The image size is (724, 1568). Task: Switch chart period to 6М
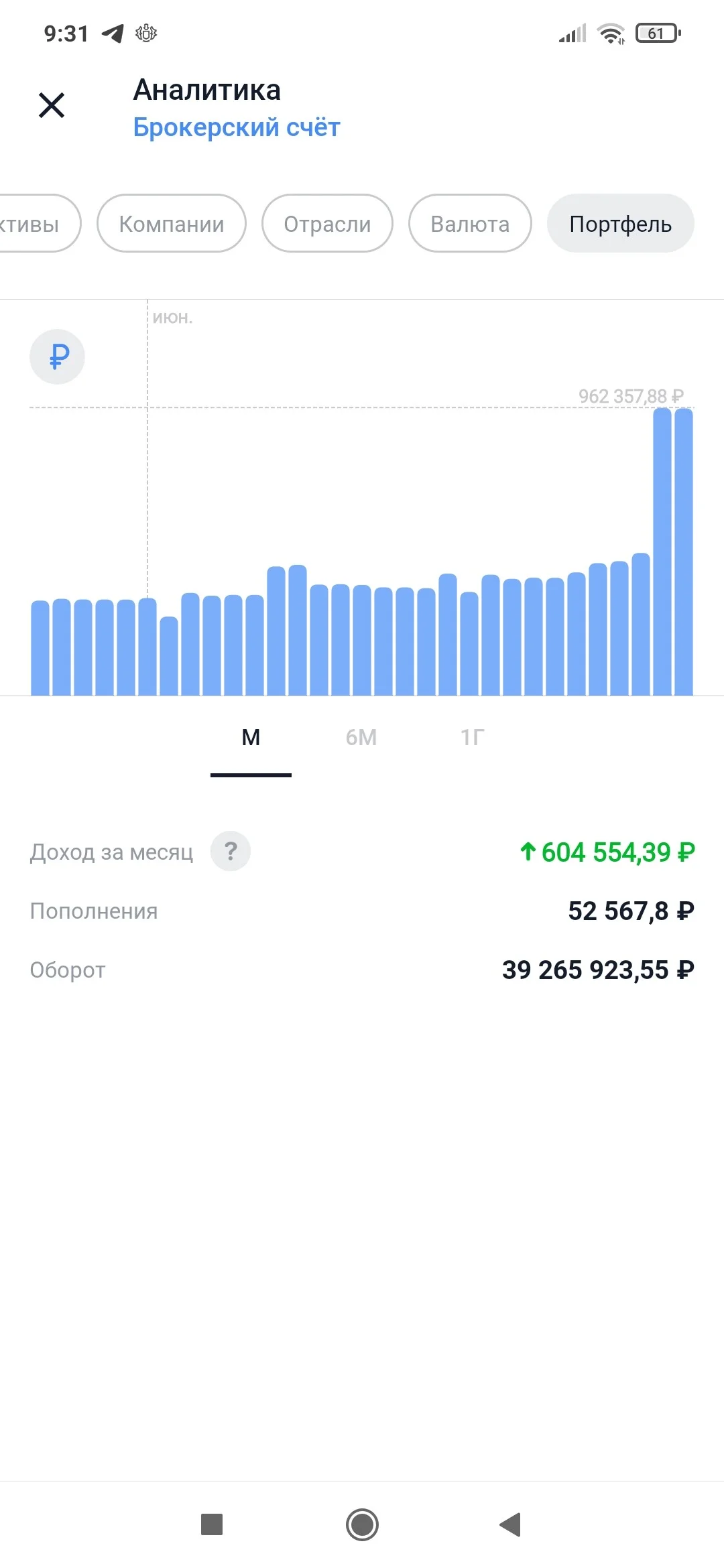coord(361,737)
